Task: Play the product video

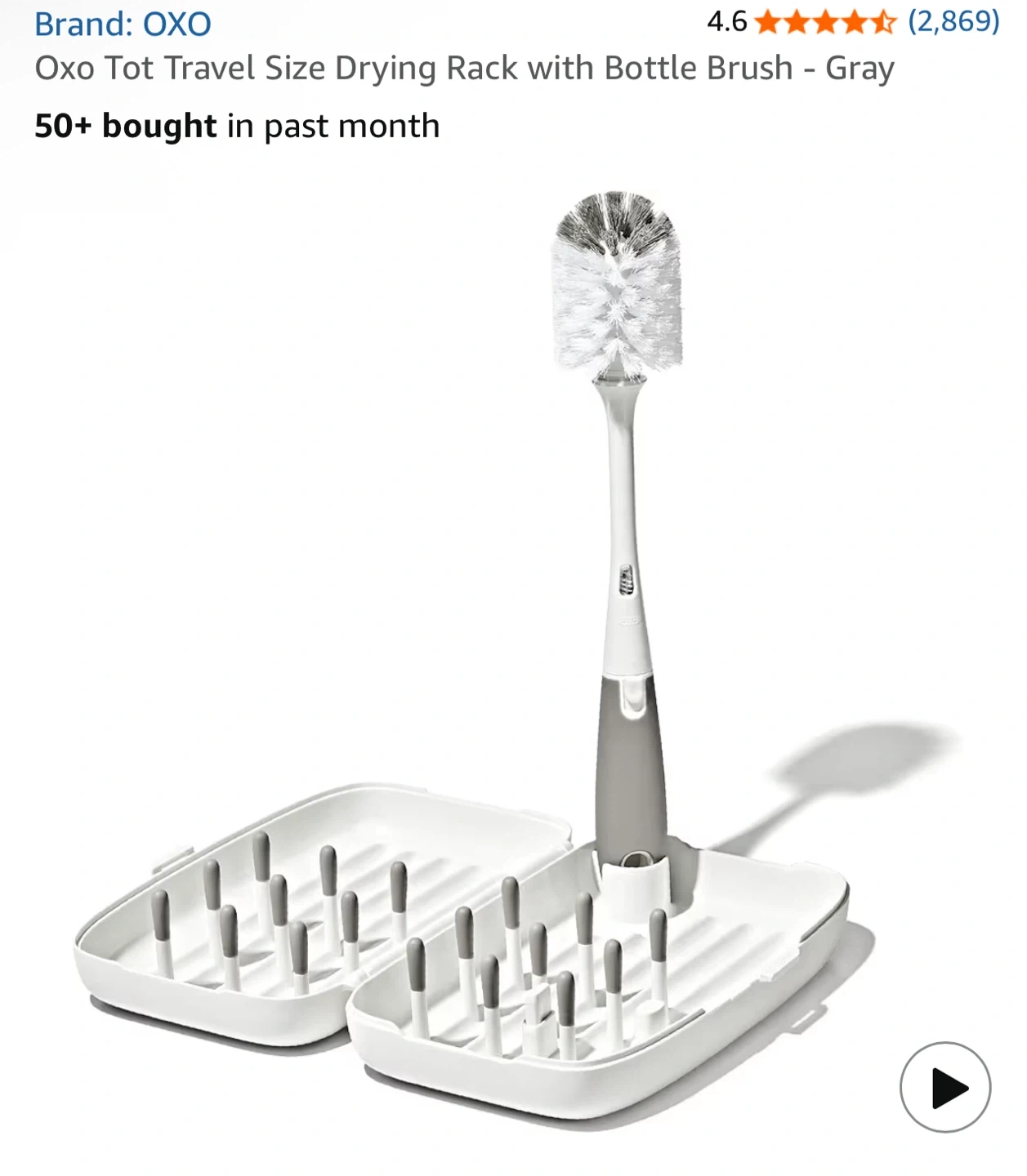Action: click(x=944, y=1087)
